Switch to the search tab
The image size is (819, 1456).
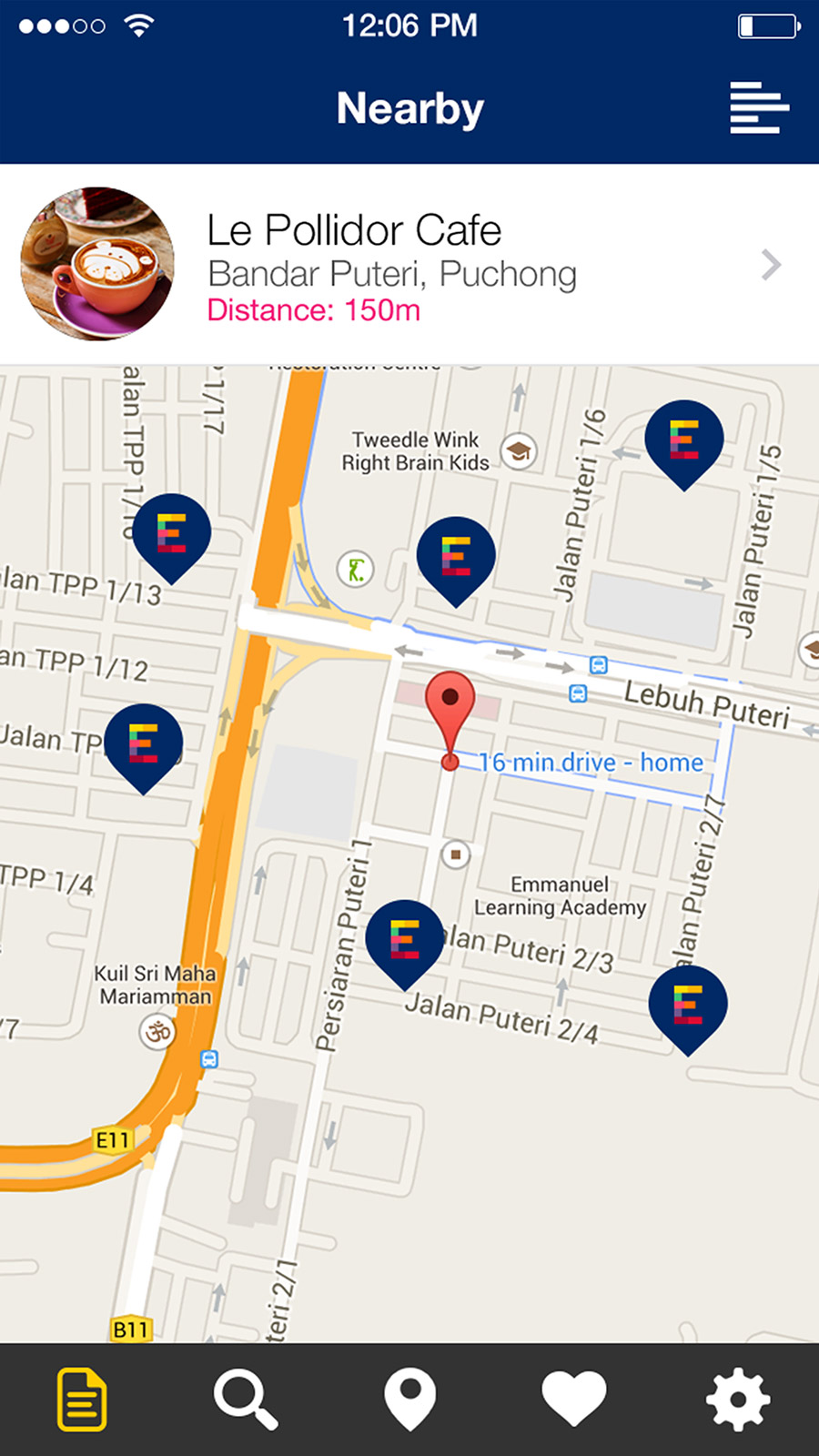coord(246,1400)
